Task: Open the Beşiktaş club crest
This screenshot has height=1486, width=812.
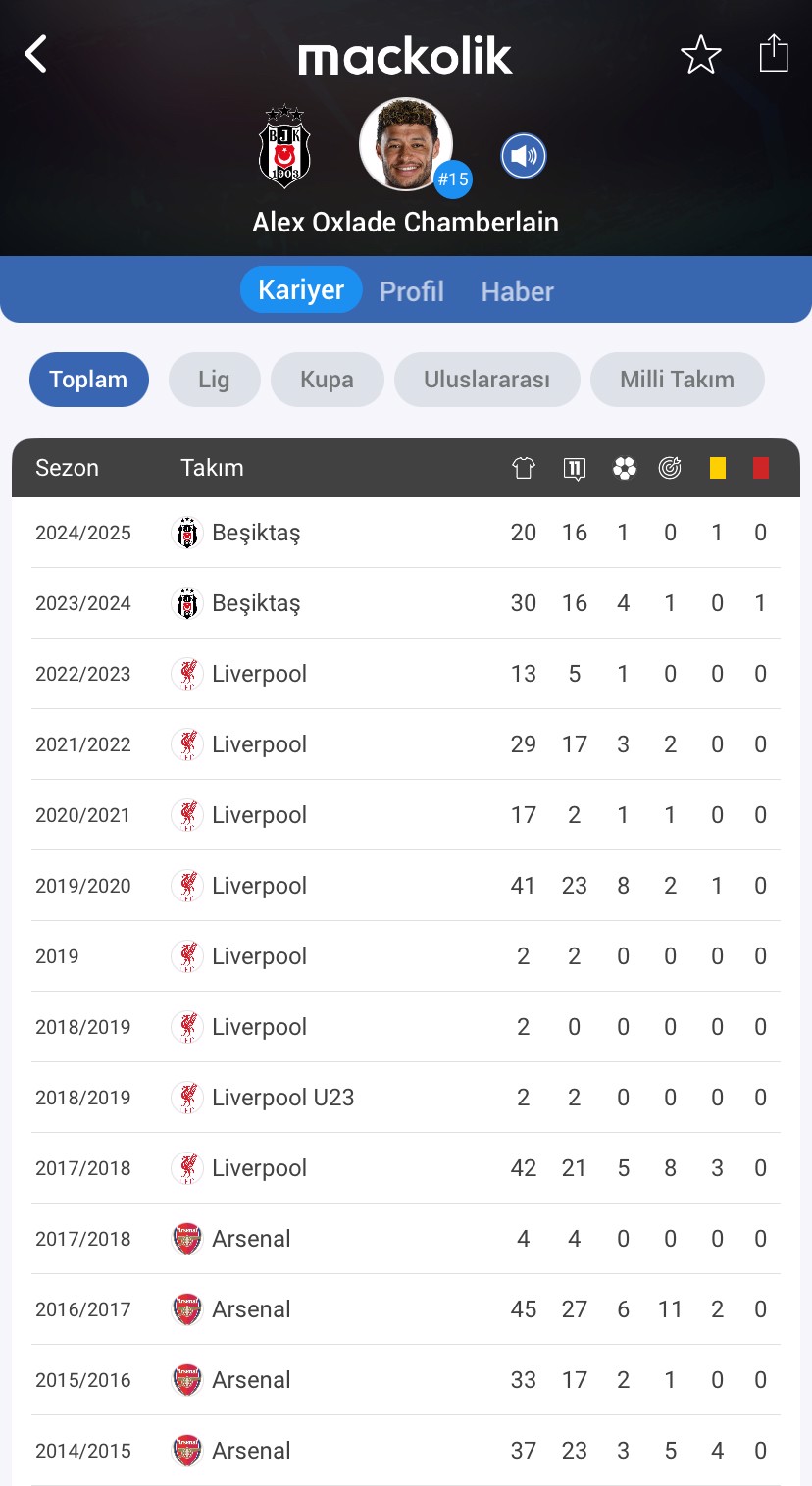Action: click(284, 145)
